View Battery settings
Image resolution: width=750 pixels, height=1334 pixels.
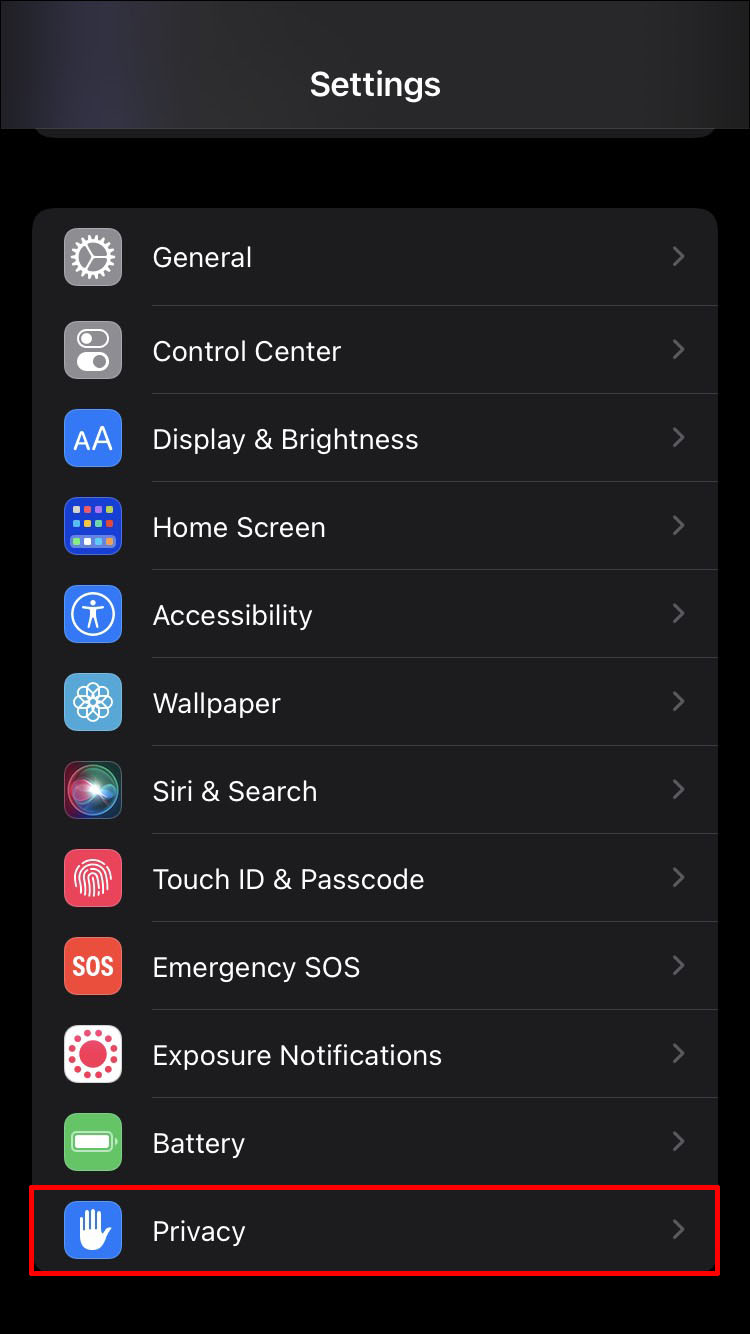tap(375, 1143)
